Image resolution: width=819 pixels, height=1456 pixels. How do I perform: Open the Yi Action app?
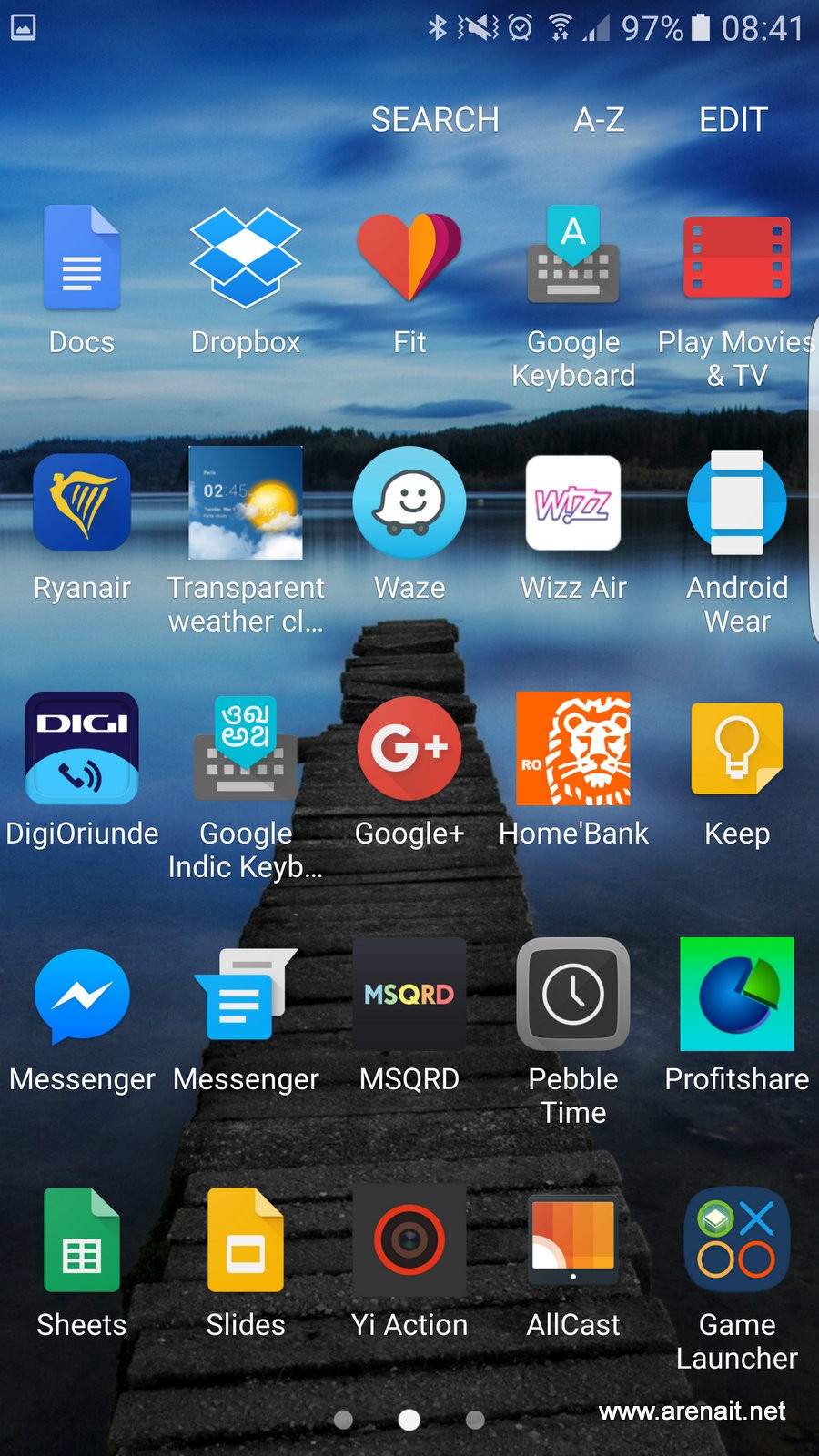click(409, 1240)
